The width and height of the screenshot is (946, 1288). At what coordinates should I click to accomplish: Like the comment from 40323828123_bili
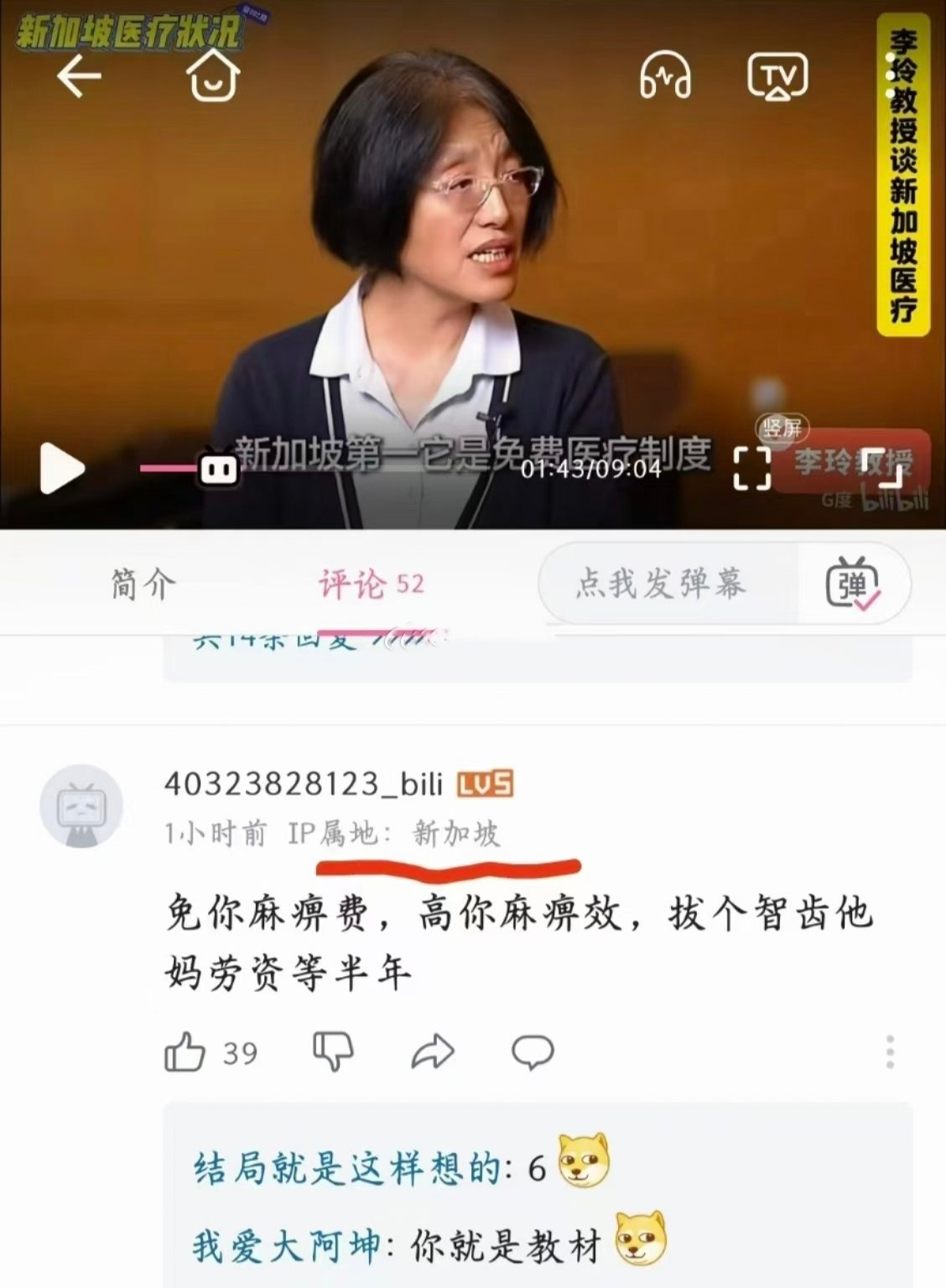click(185, 1052)
